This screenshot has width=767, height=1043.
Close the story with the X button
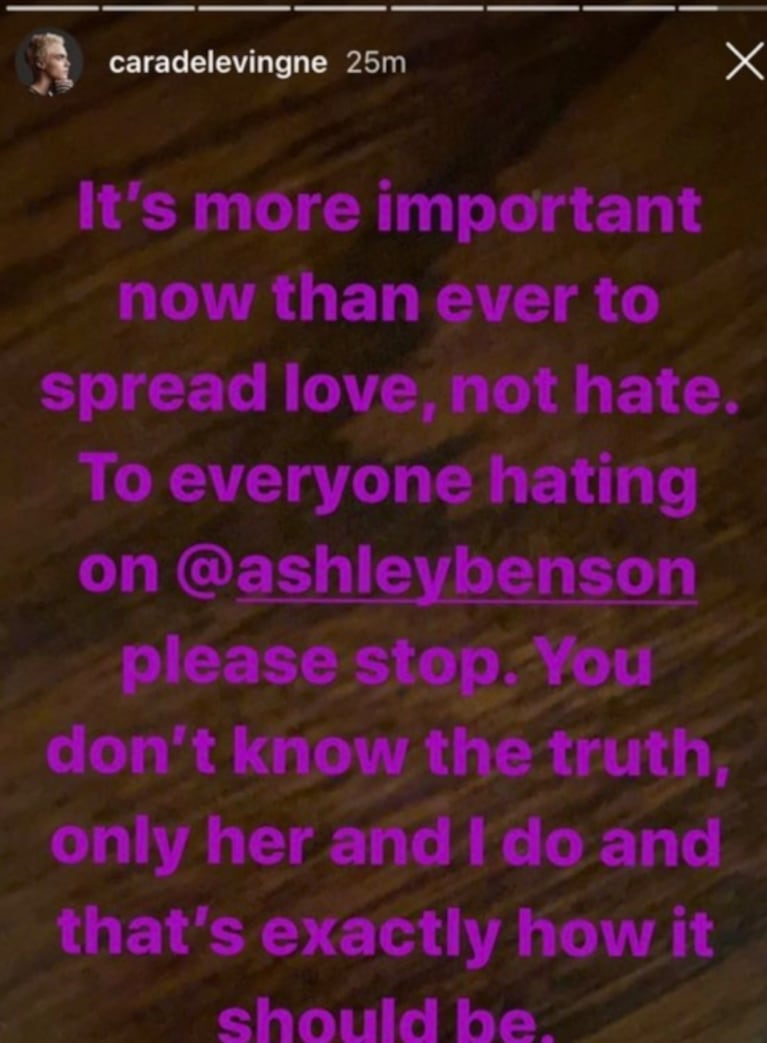click(x=742, y=62)
